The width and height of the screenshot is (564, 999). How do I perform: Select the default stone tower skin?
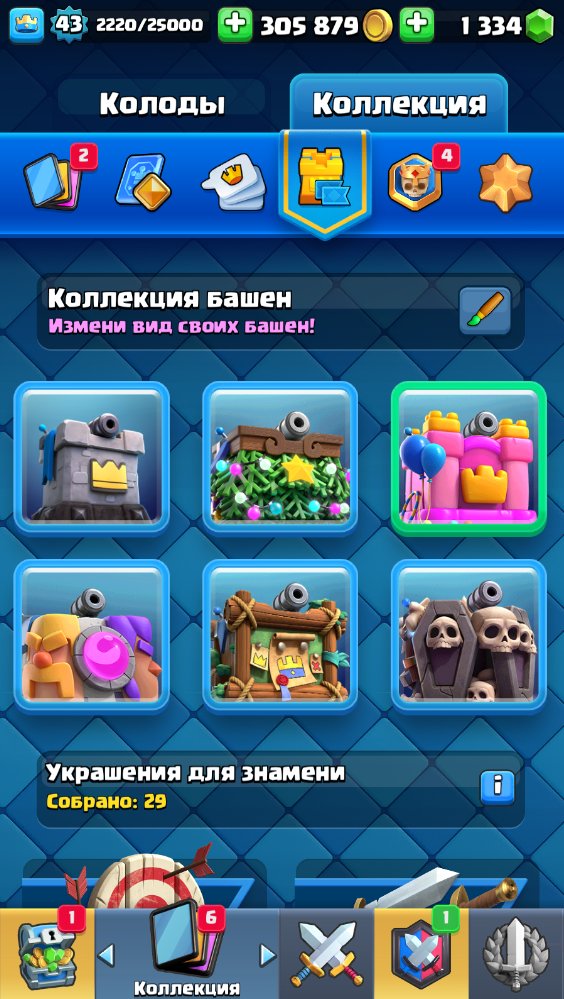click(92, 459)
